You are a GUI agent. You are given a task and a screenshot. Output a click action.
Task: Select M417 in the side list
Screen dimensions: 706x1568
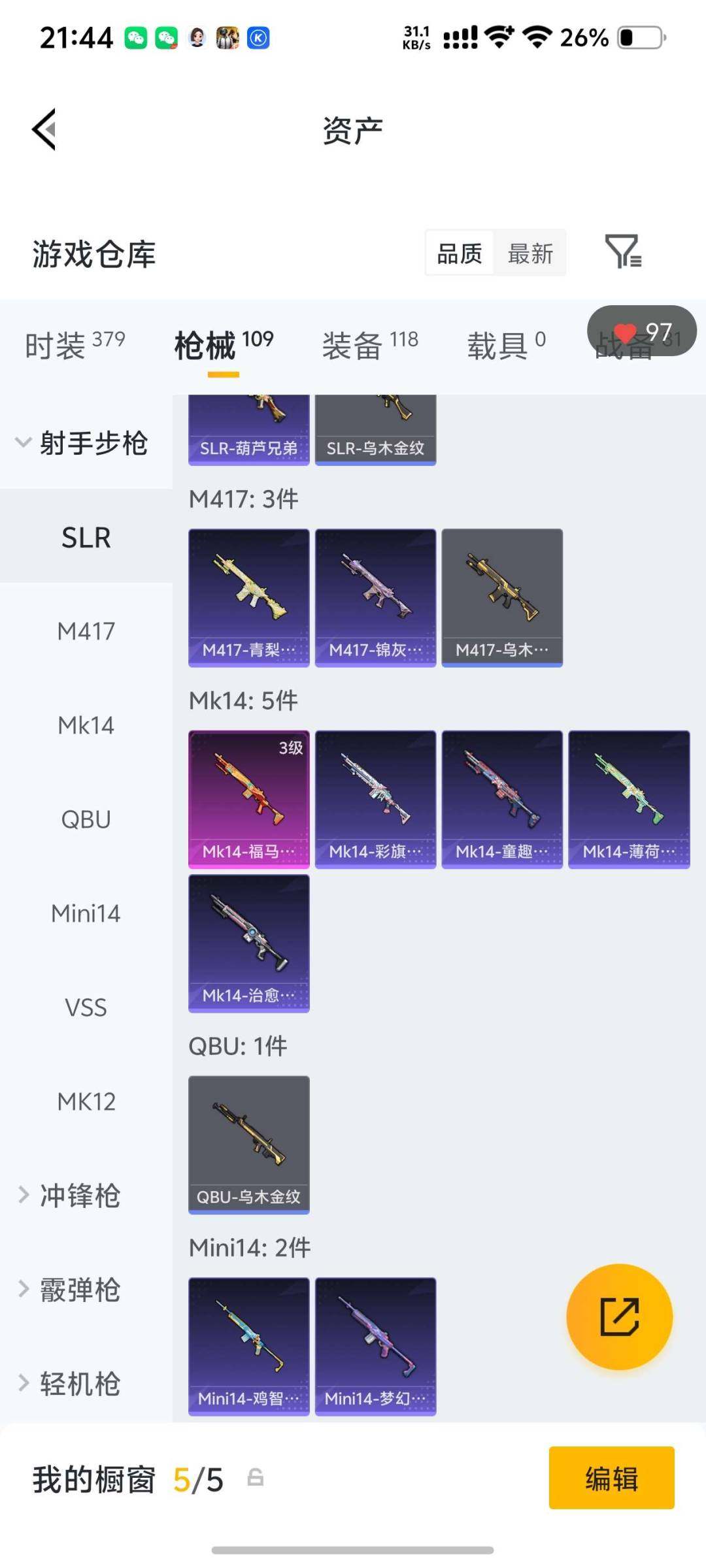click(x=86, y=631)
